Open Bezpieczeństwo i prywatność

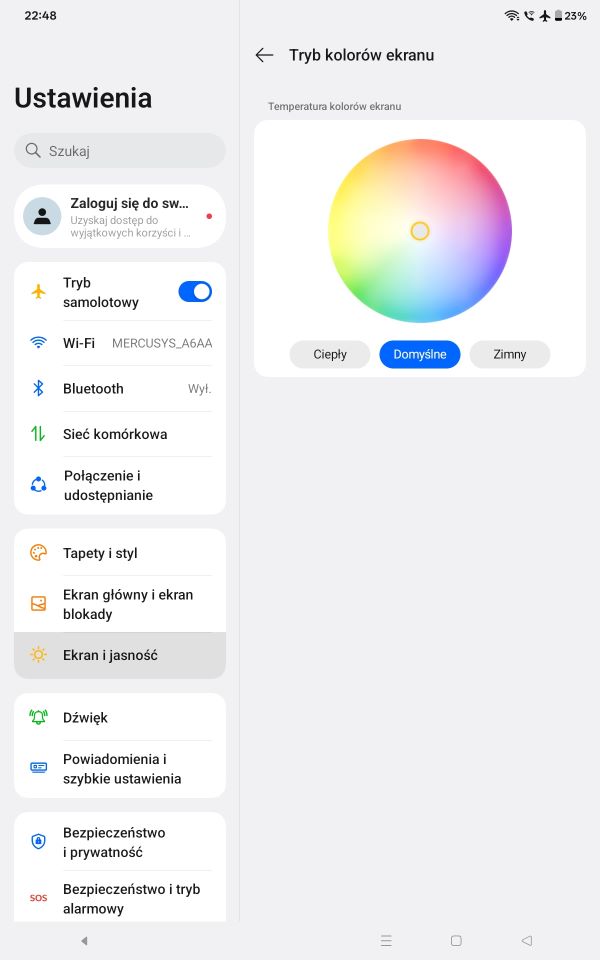coord(120,842)
